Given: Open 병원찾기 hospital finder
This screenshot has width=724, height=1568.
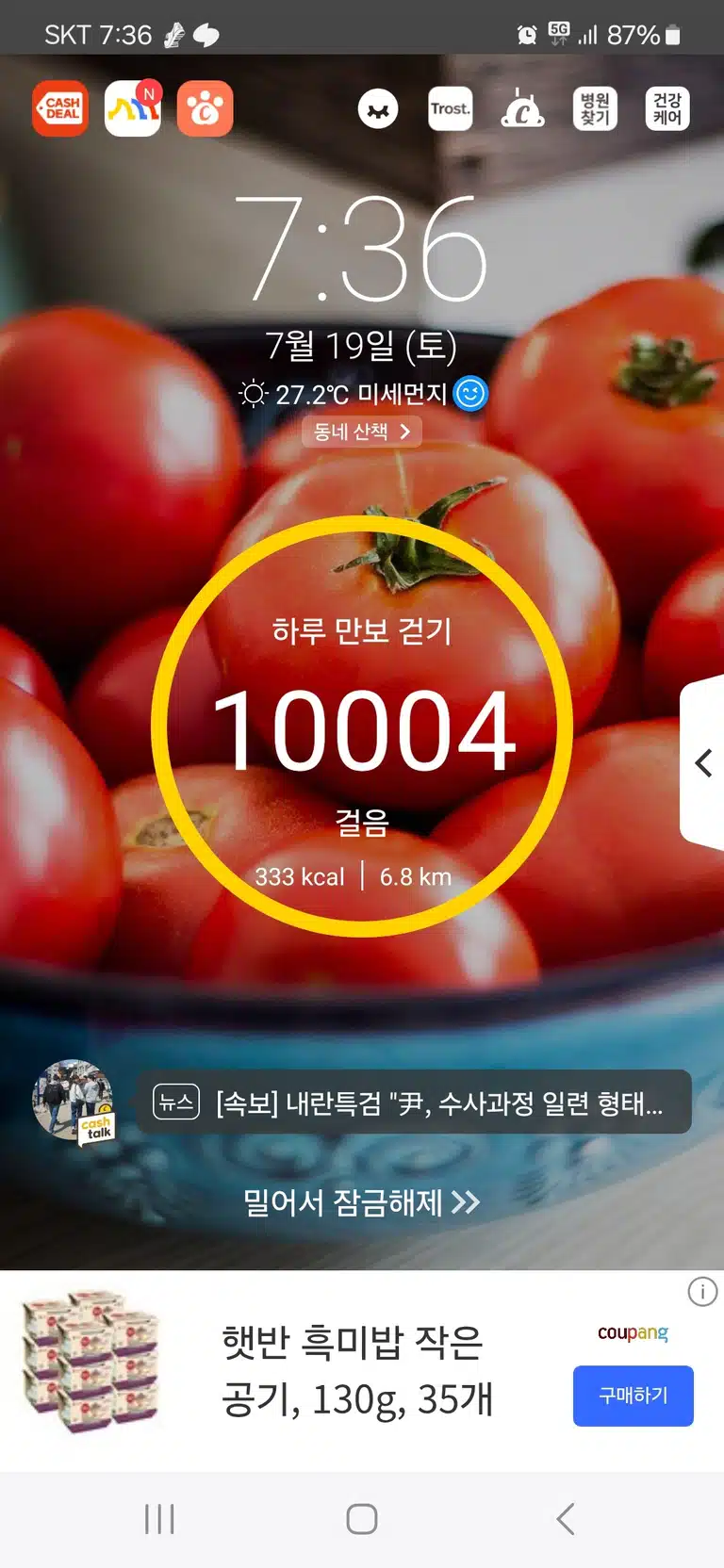Looking at the screenshot, I should click(x=595, y=109).
